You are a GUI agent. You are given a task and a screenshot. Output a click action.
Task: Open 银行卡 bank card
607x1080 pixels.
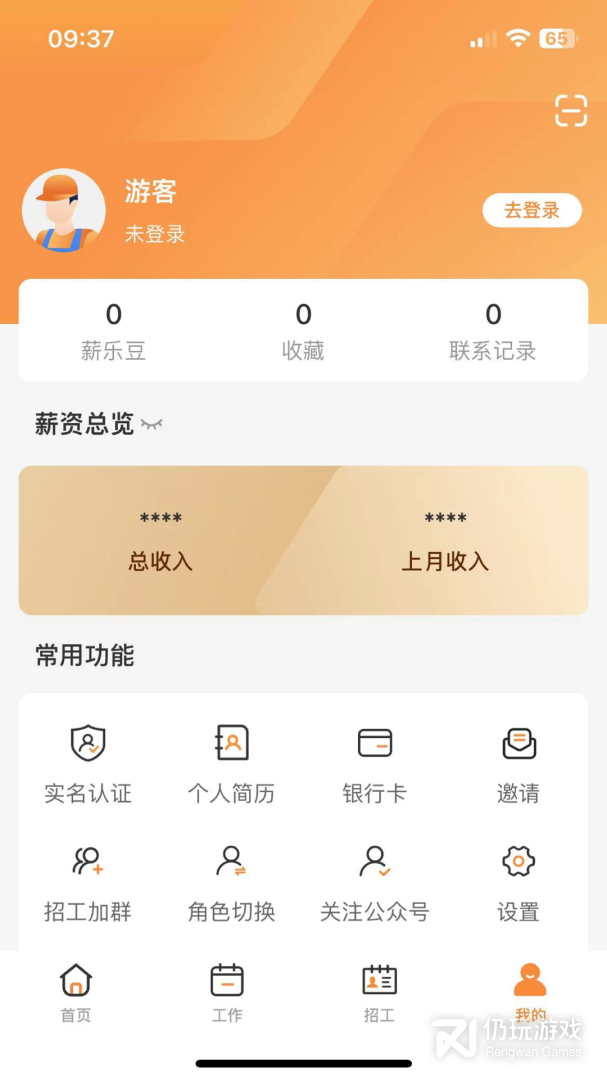point(375,764)
